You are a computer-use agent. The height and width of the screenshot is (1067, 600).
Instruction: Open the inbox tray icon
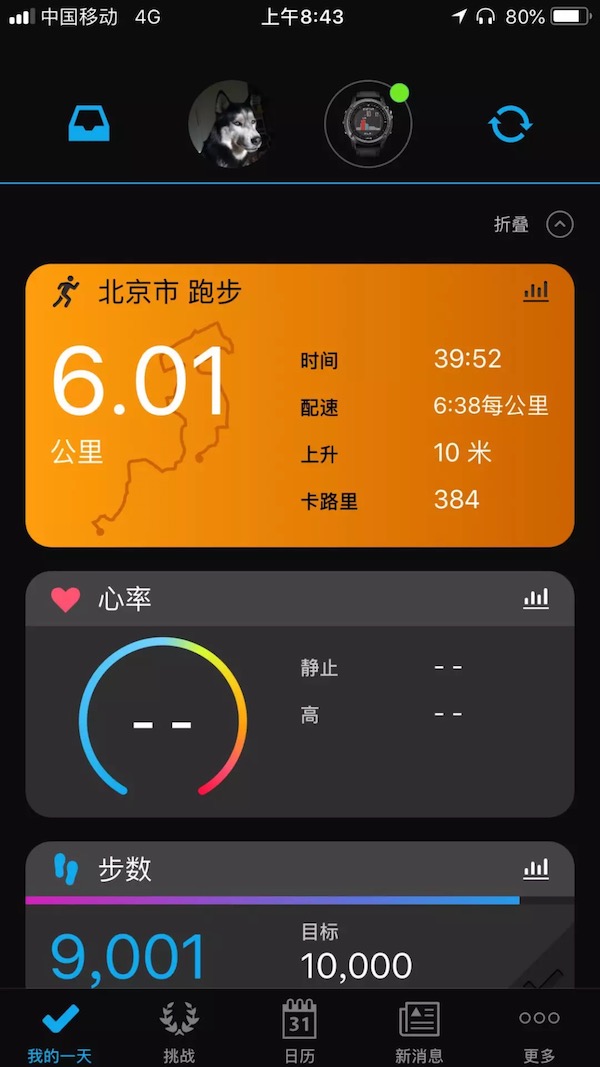pyautogui.click(x=89, y=125)
